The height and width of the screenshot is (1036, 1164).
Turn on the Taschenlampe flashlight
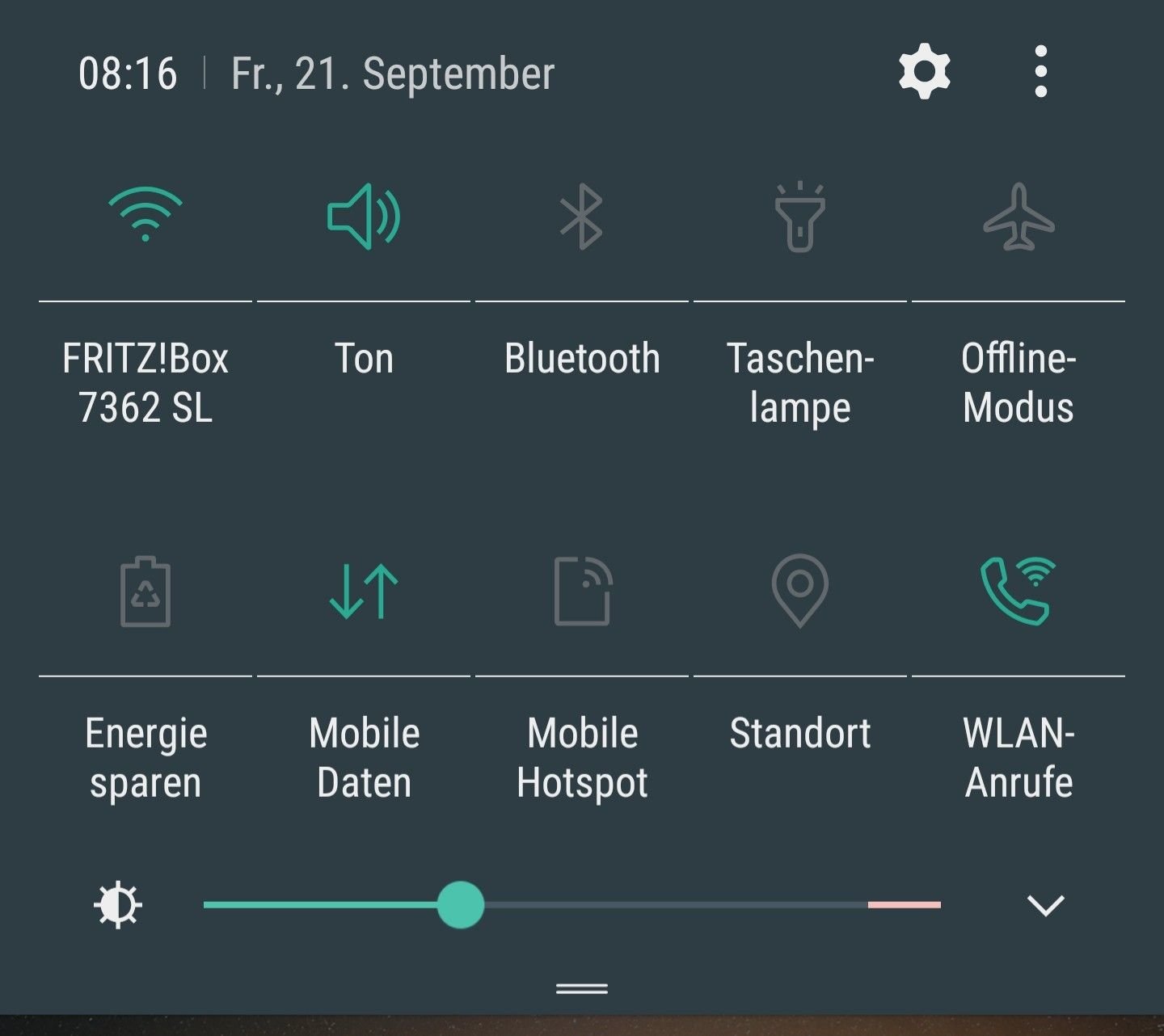(x=799, y=217)
